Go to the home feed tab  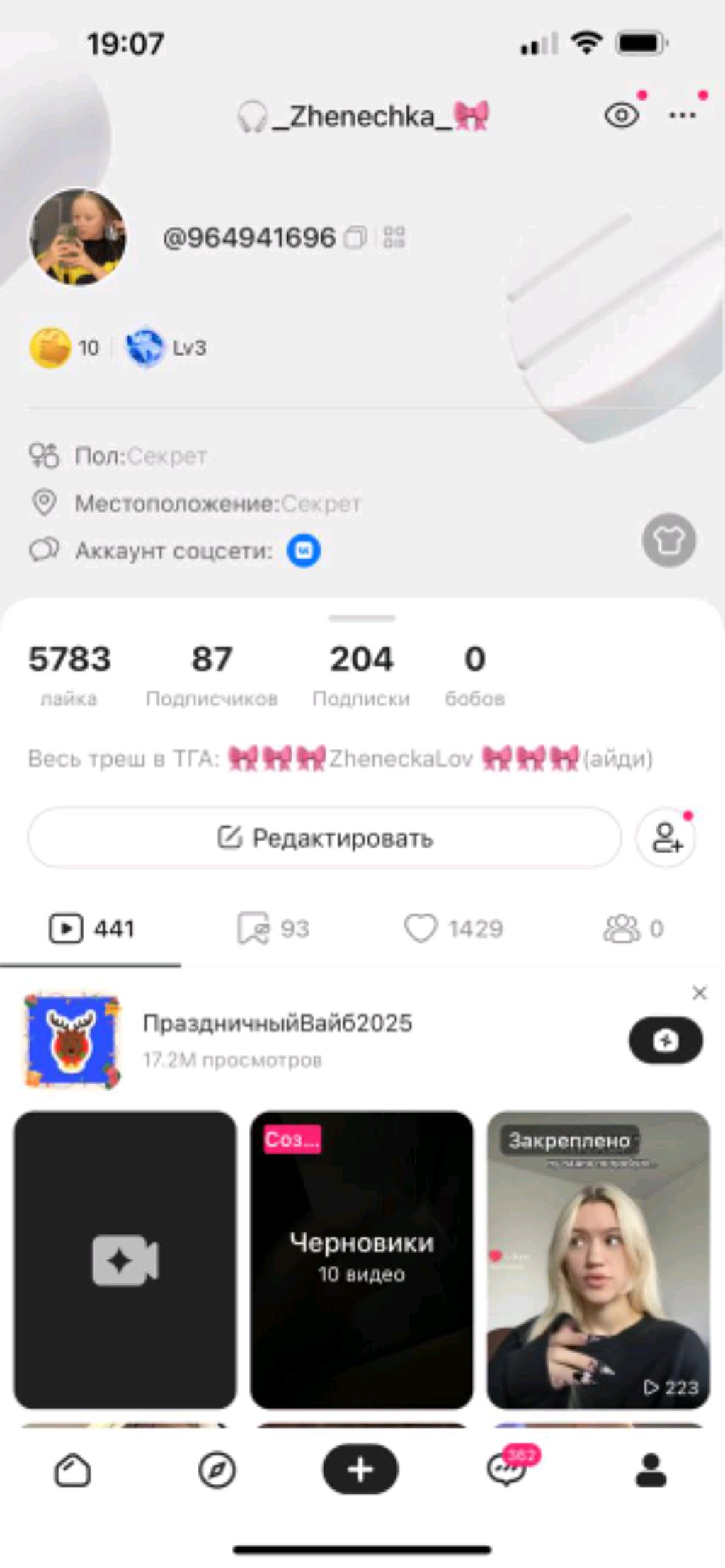(72, 1471)
